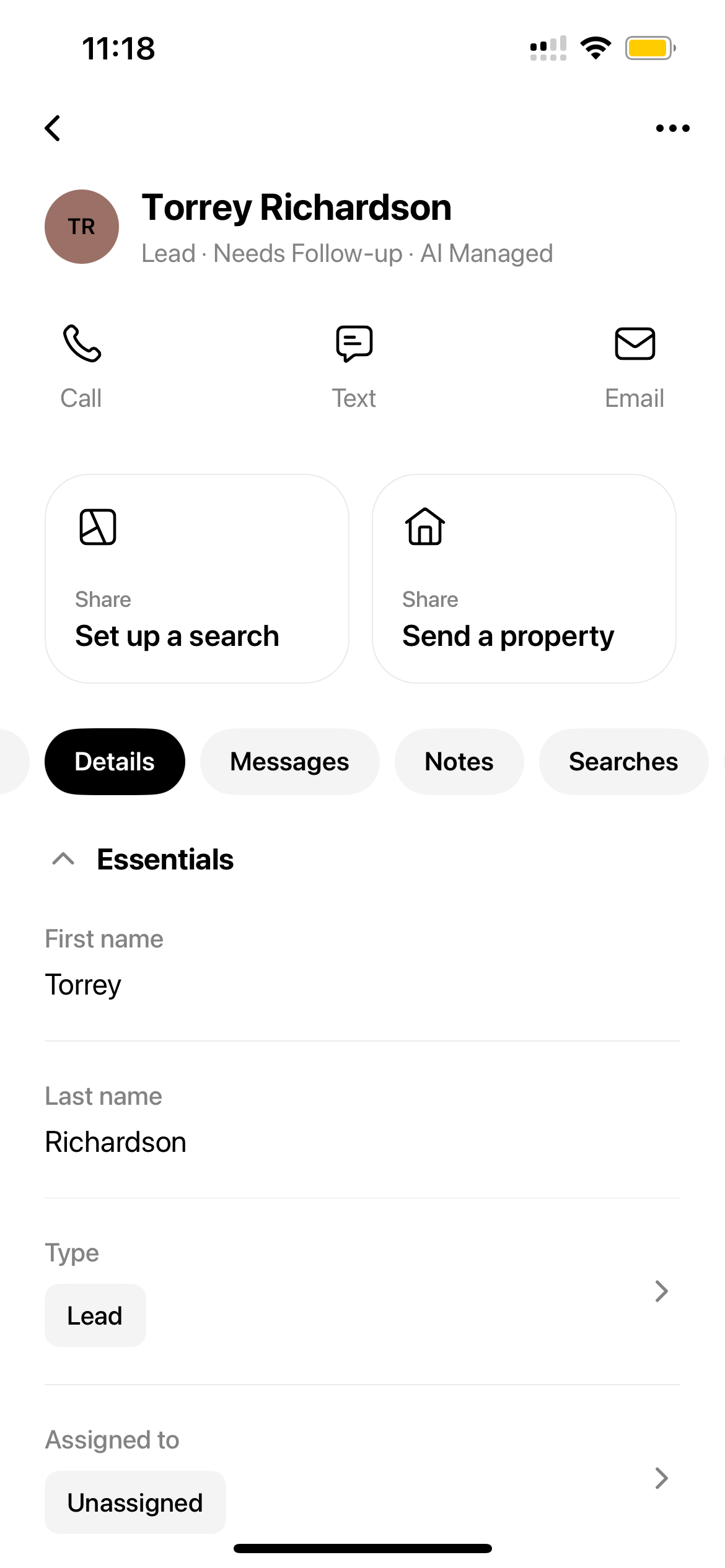The height and width of the screenshot is (1568, 725).
Task: Tap the TR avatar circle
Action: point(81,227)
